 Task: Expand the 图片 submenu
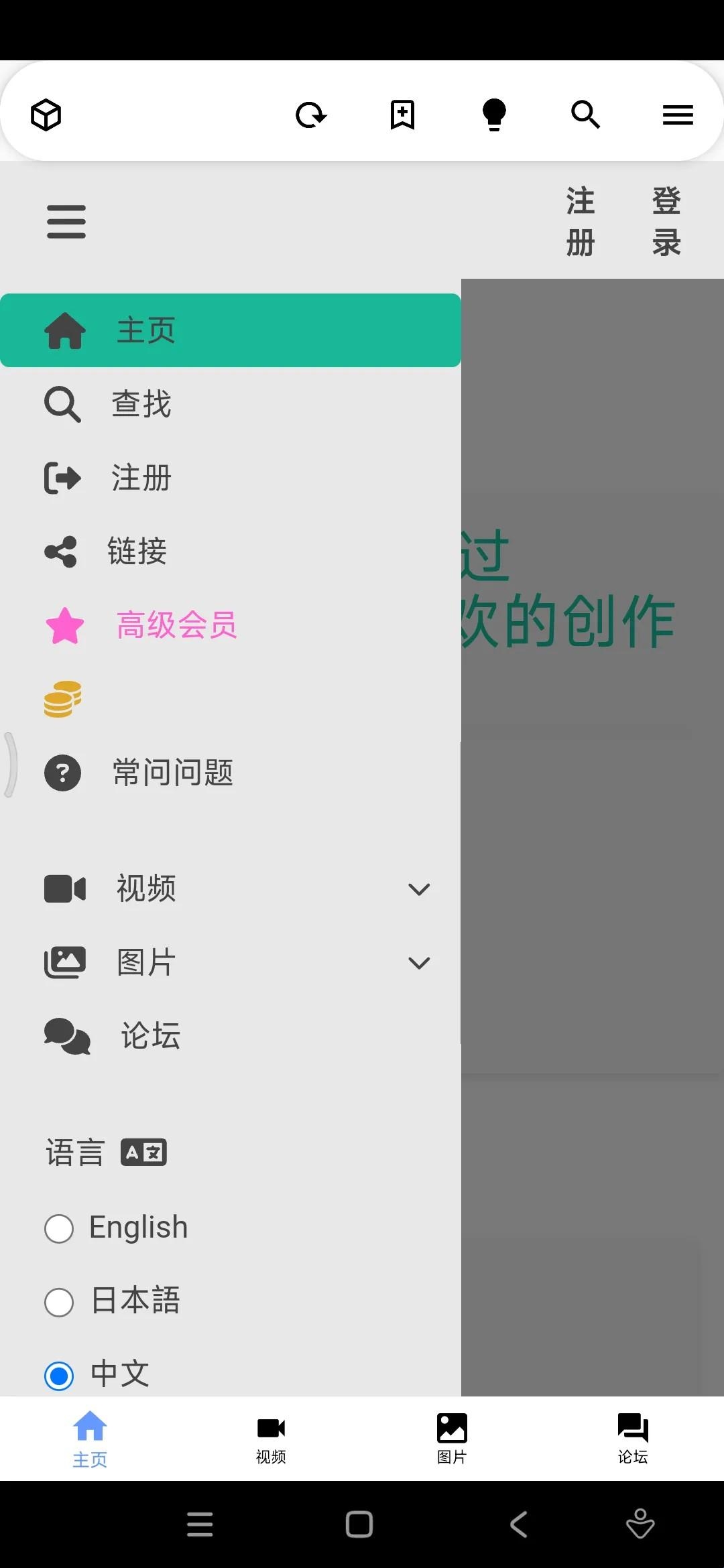click(419, 963)
